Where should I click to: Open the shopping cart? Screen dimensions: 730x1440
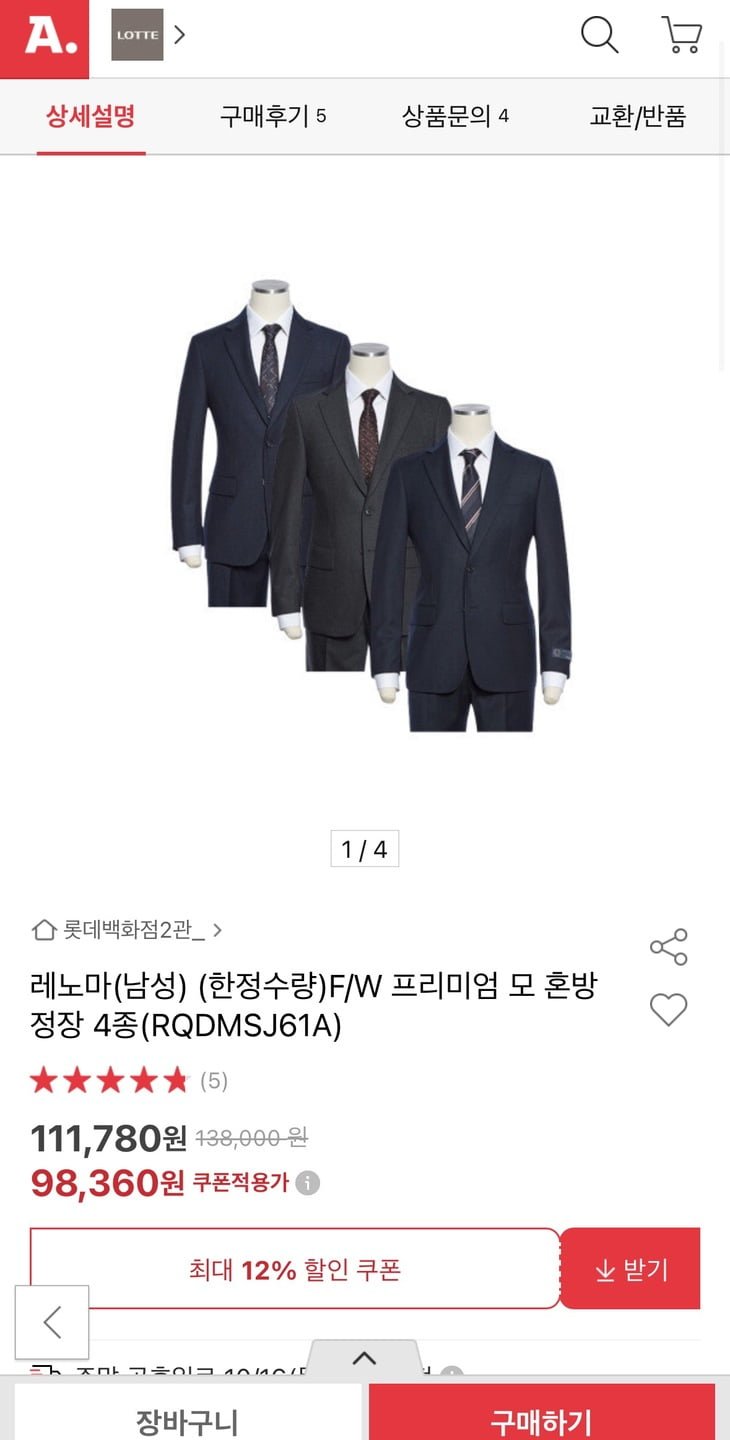tap(682, 35)
